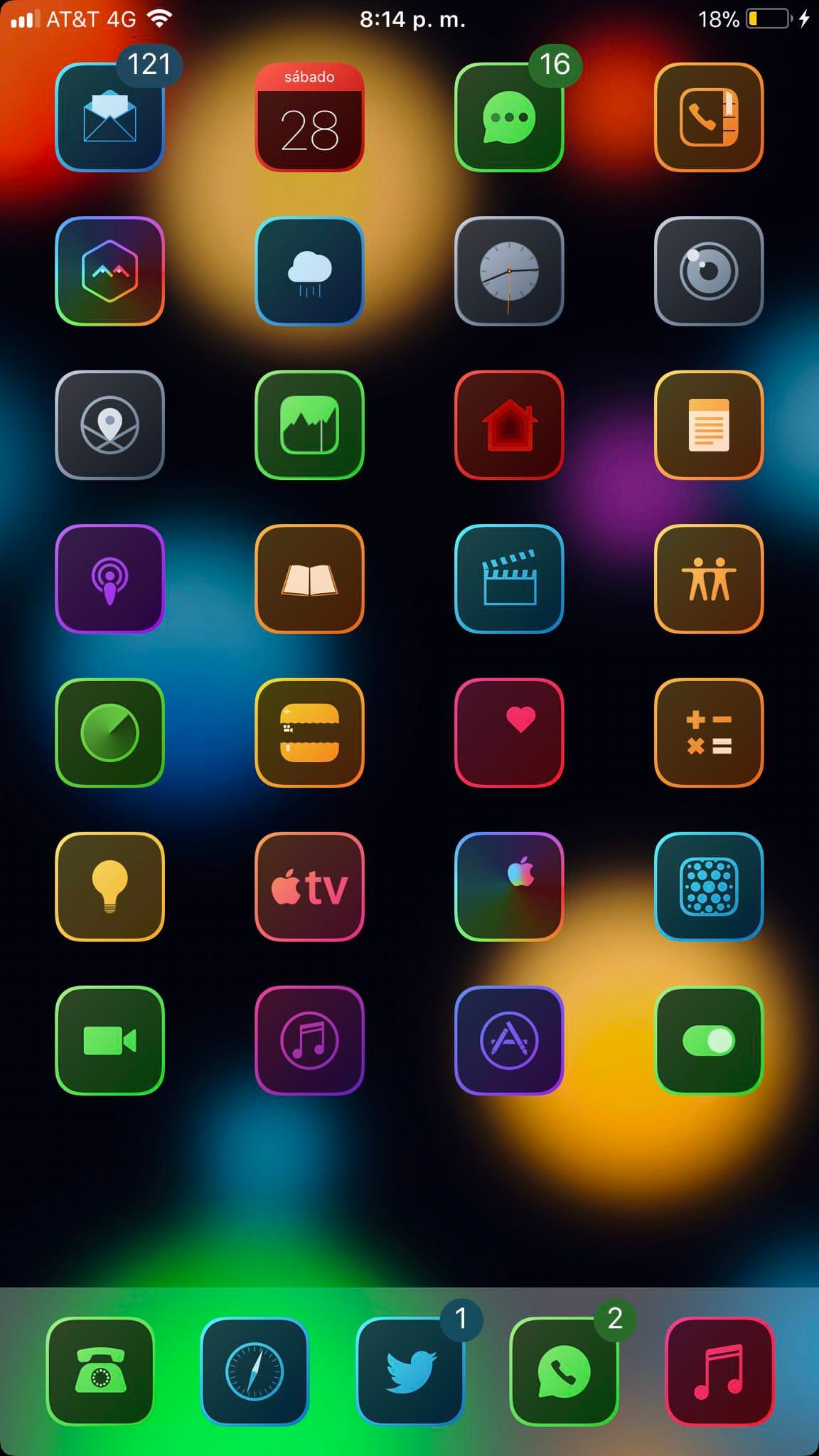The image size is (819, 1456).
Task: Open the App Store
Action: point(509,1040)
